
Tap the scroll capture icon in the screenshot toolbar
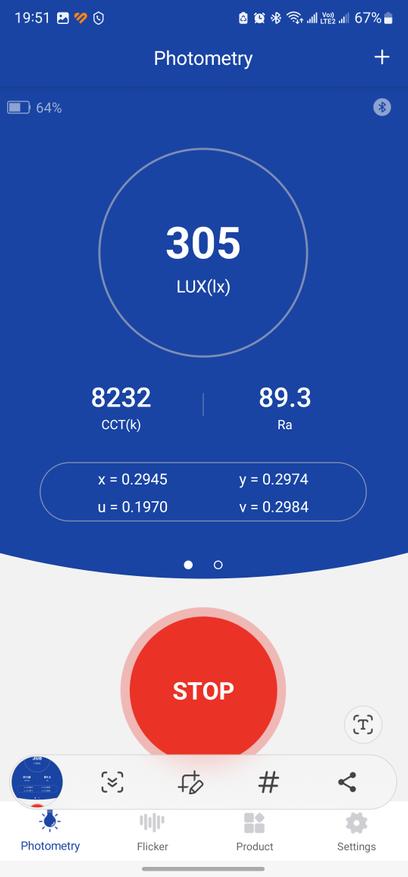112,782
